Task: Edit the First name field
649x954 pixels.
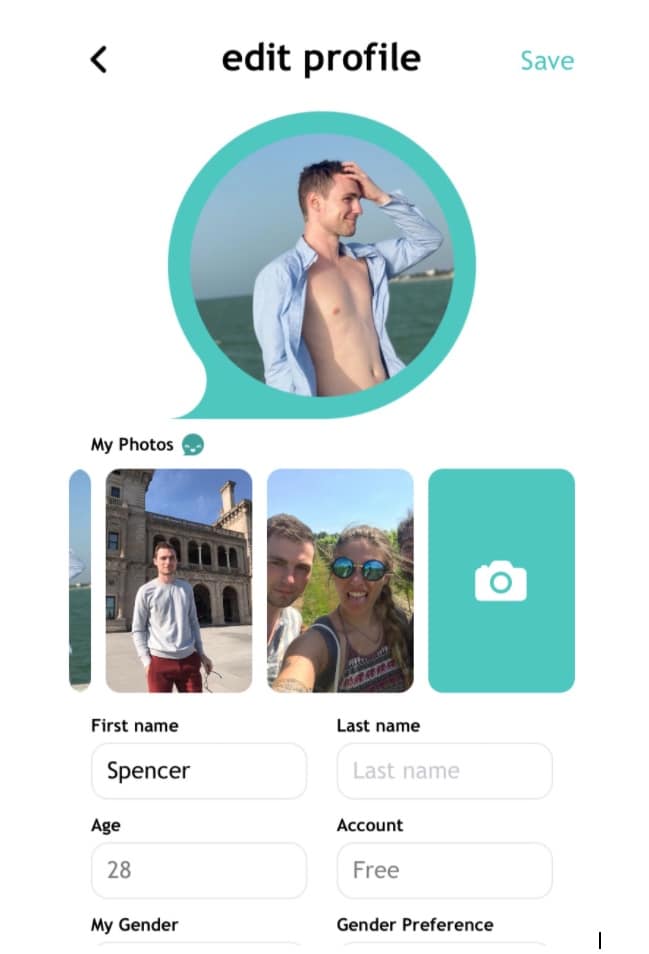Action: (x=198, y=771)
